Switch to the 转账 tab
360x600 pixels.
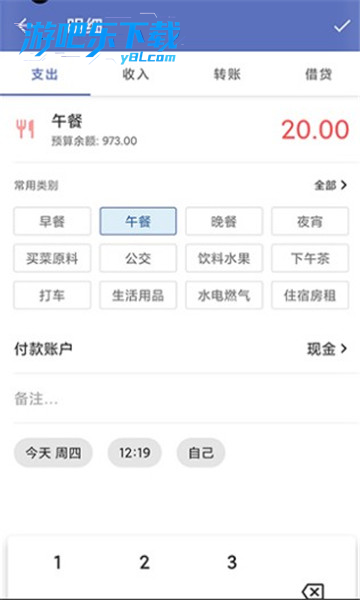point(227,74)
